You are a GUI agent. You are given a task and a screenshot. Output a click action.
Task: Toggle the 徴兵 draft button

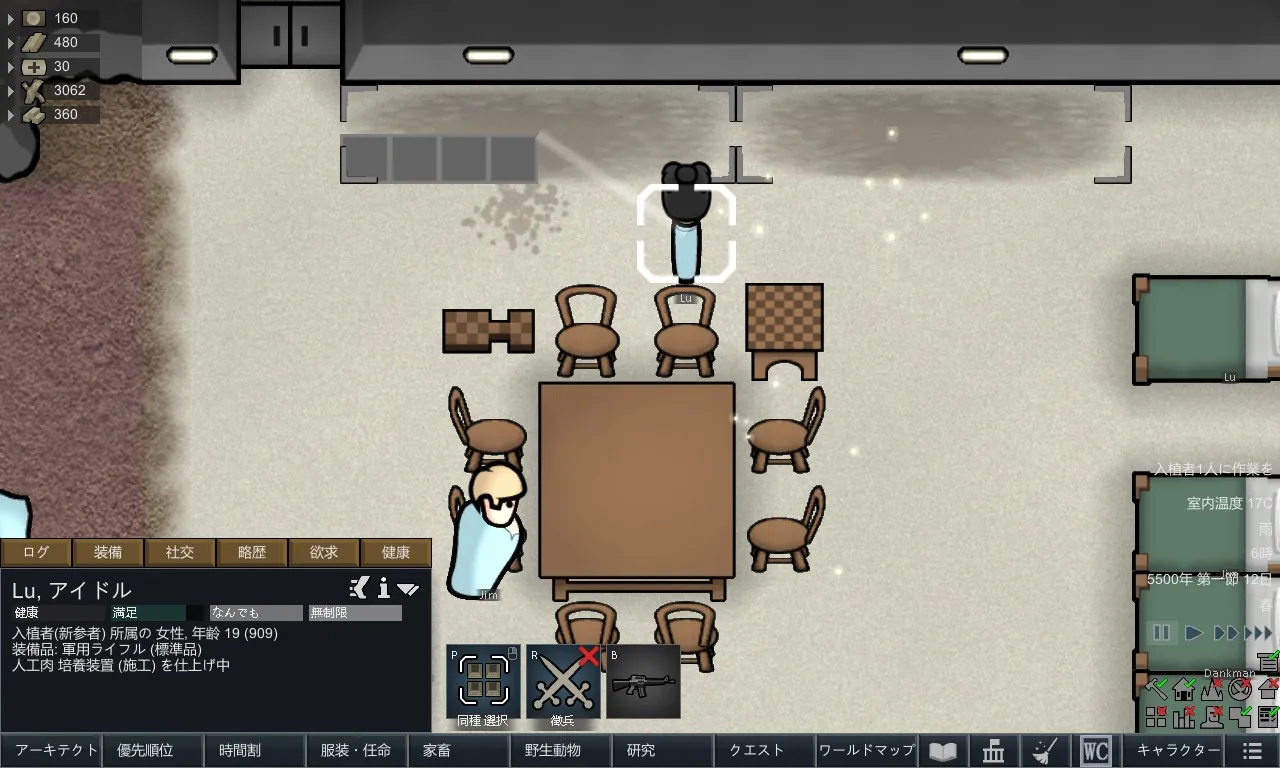(x=563, y=682)
